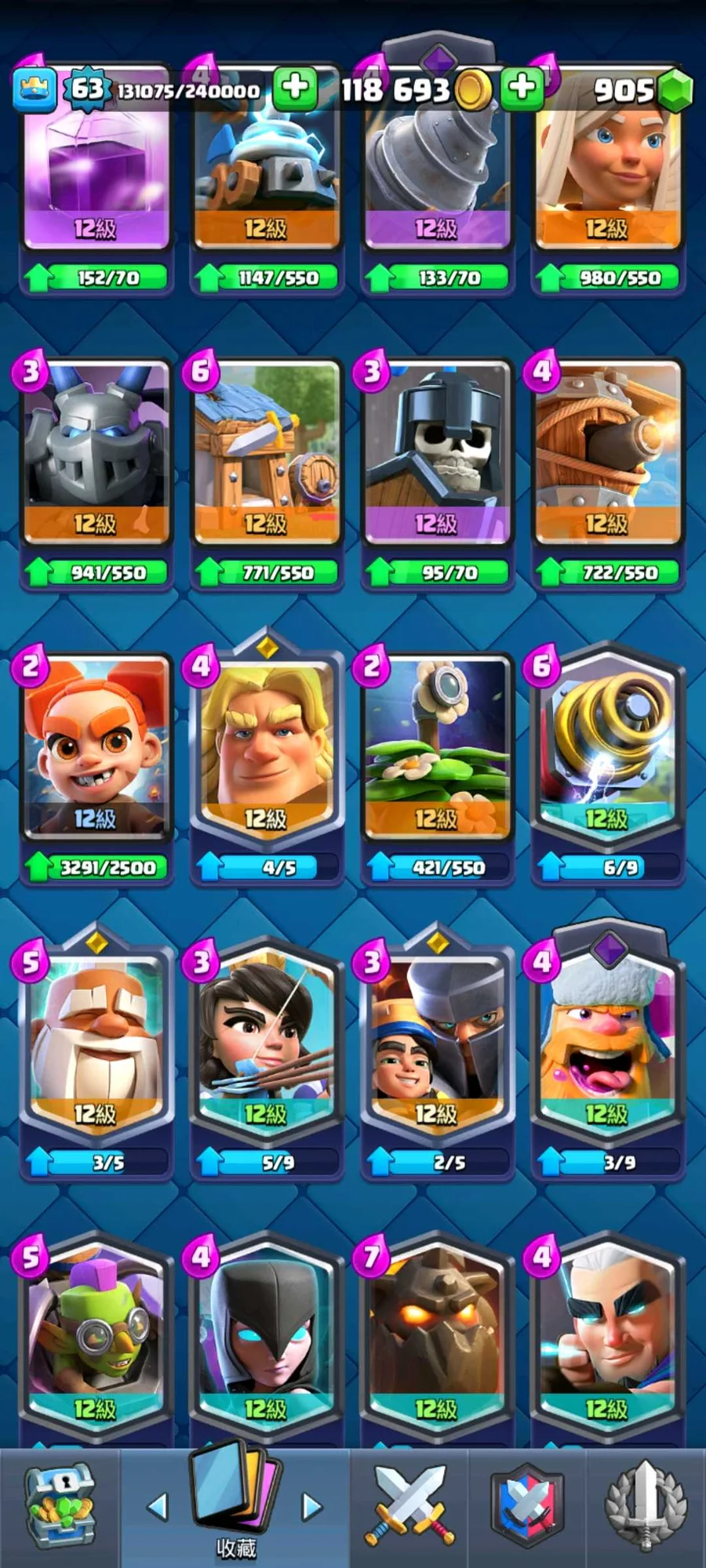Open the red-haired goblin card with 3291/2500
Viewport: 706px width, 1568px height.
96,749
